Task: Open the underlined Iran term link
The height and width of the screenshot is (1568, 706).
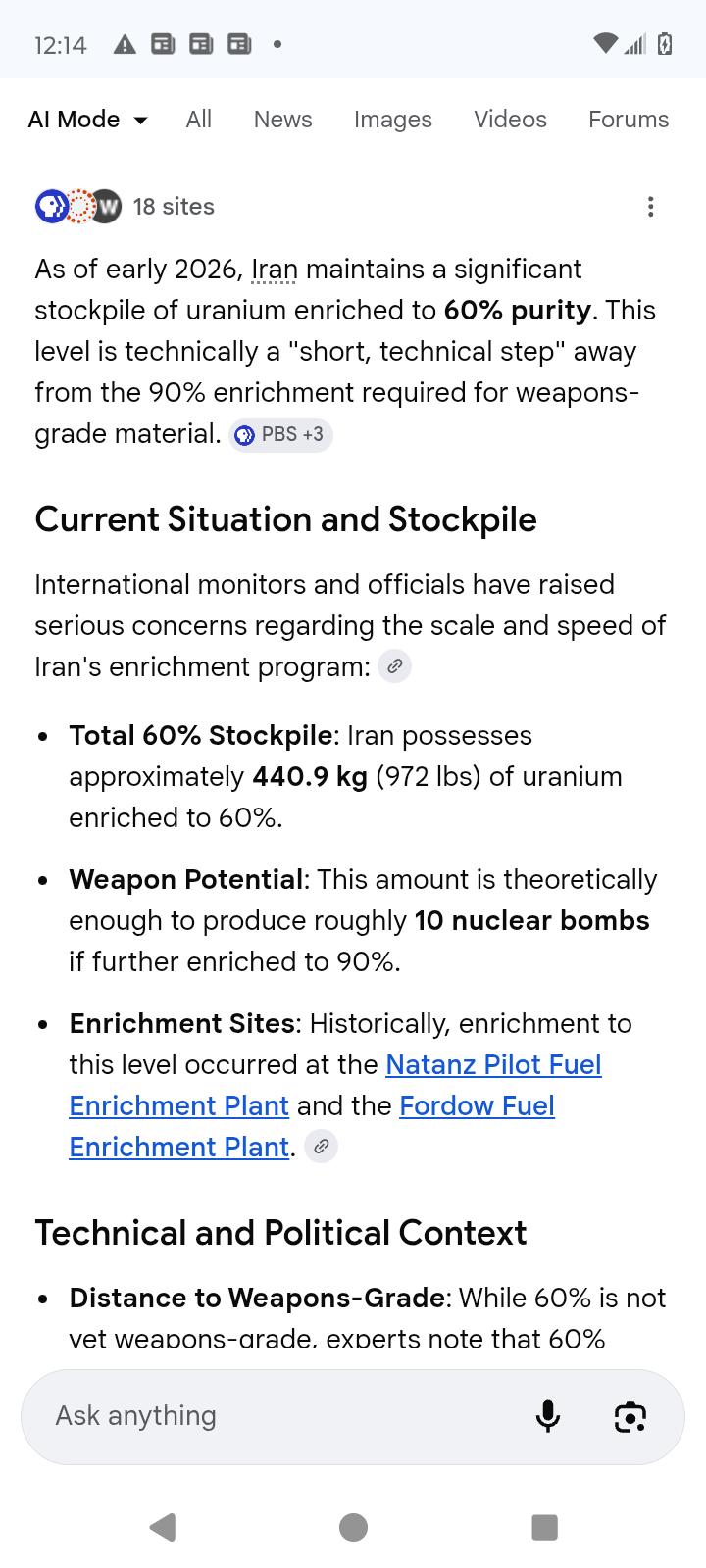Action: [275, 269]
